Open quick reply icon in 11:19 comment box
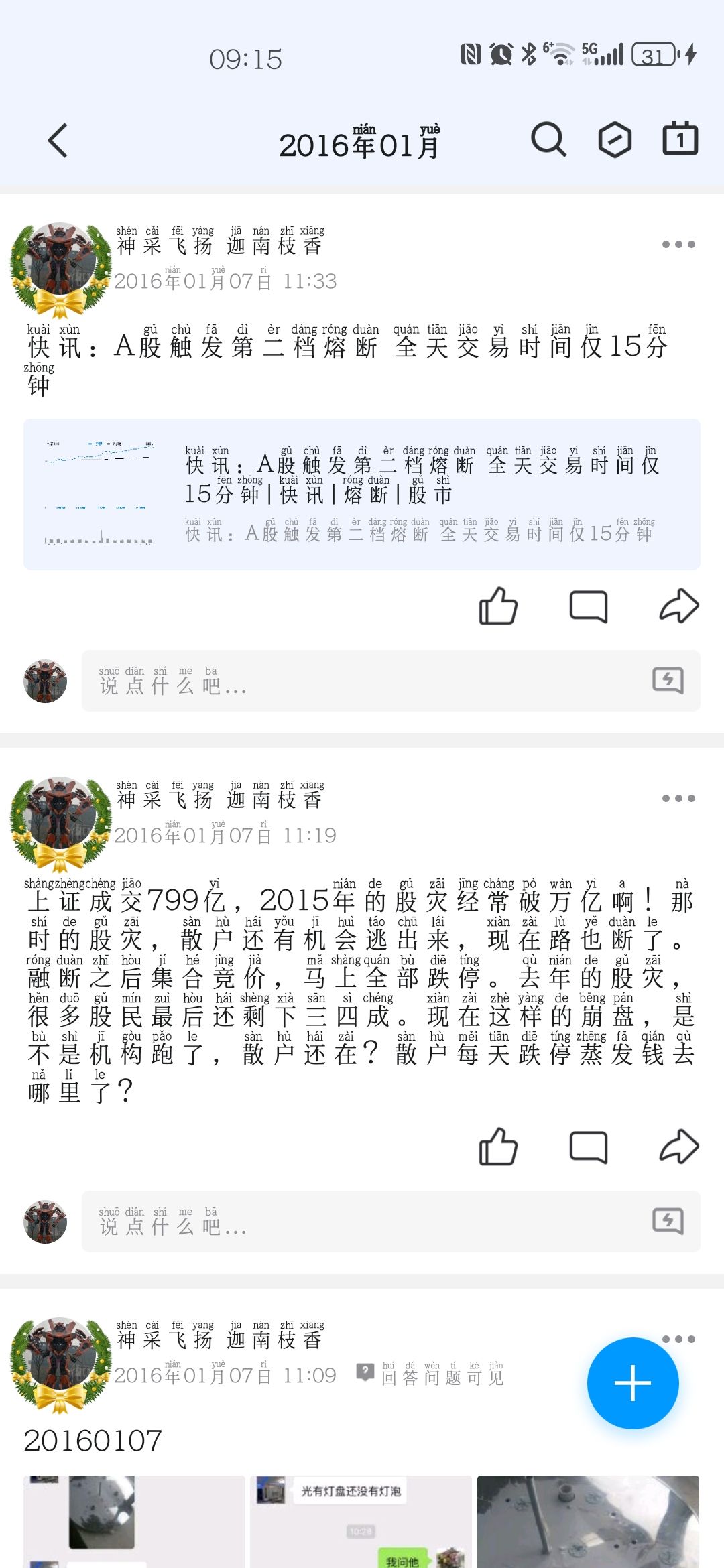724x1568 pixels. [x=668, y=1222]
